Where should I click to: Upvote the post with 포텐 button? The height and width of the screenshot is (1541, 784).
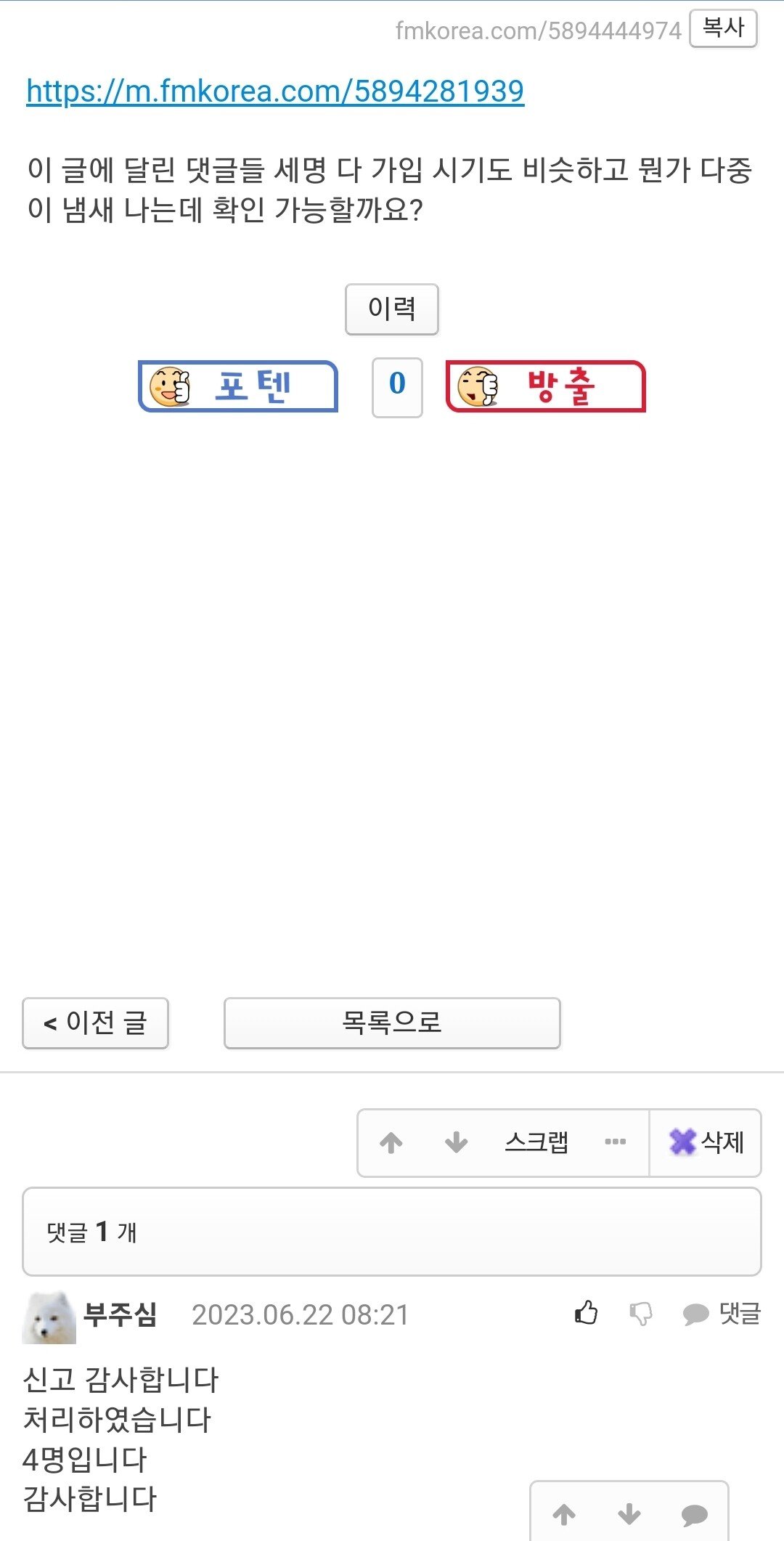click(x=238, y=386)
